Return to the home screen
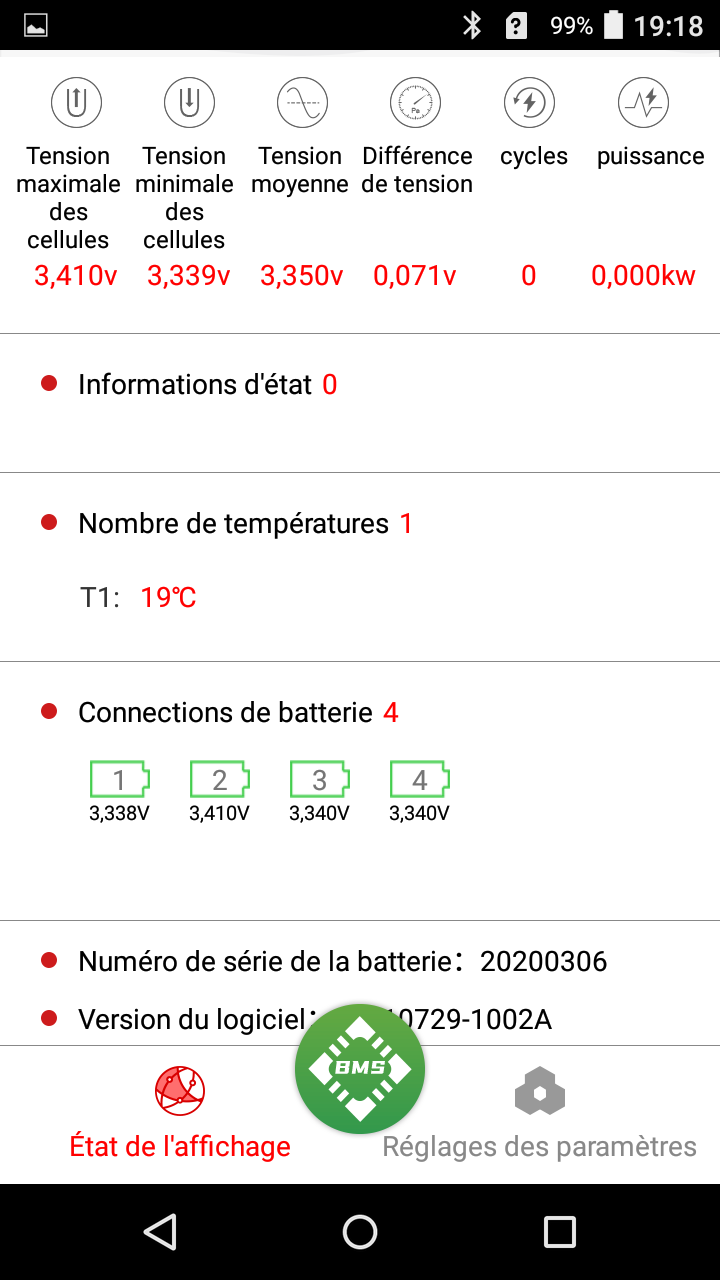720x1280 pixels. pyautogui.click(x=360, y=1232)
